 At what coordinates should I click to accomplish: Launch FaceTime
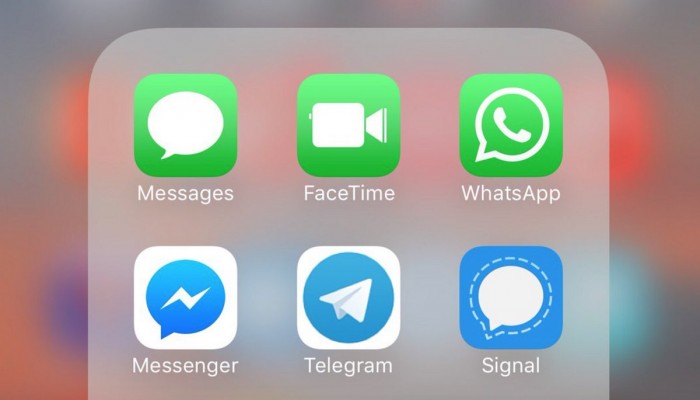tap(348, 126)
